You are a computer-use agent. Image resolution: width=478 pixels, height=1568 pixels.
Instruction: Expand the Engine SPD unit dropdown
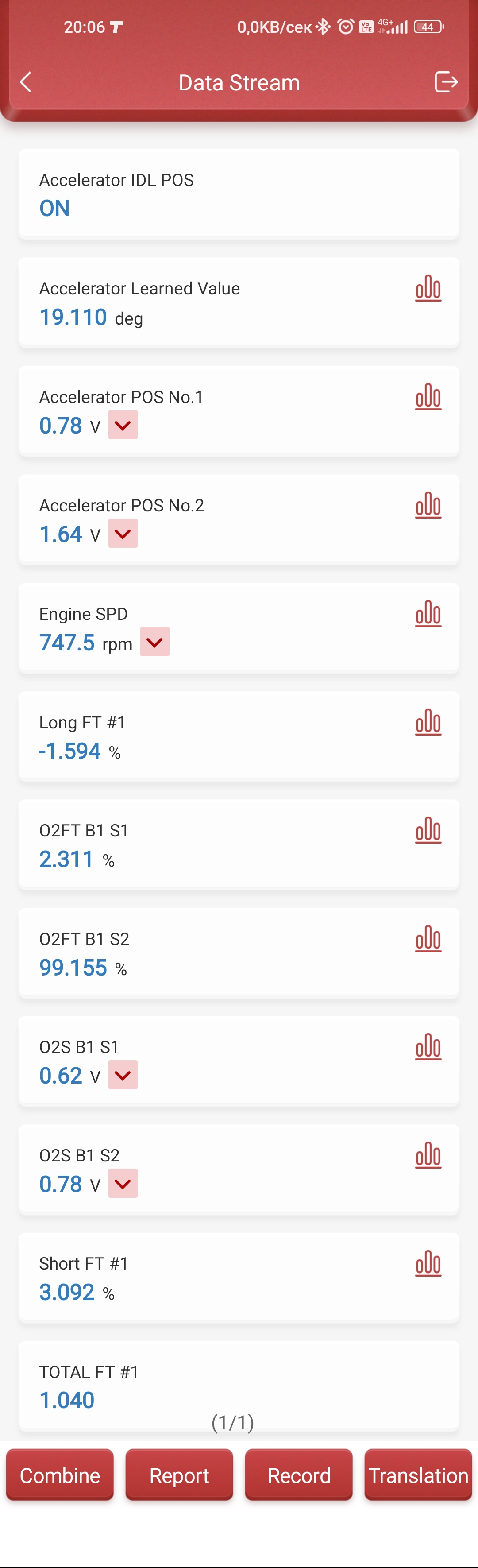[154, 642]
